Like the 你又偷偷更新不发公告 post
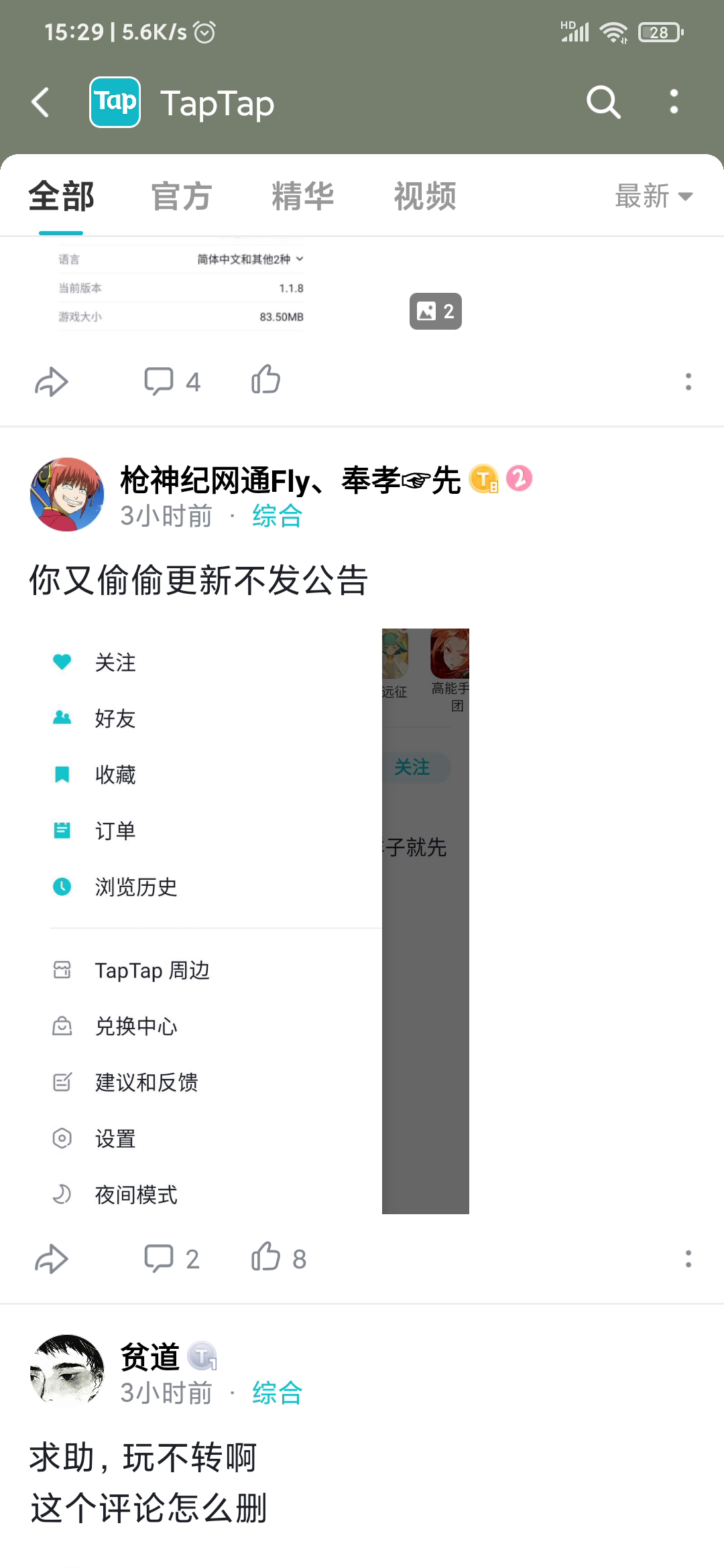724x1568 pixels. (x=266, y=1258)
